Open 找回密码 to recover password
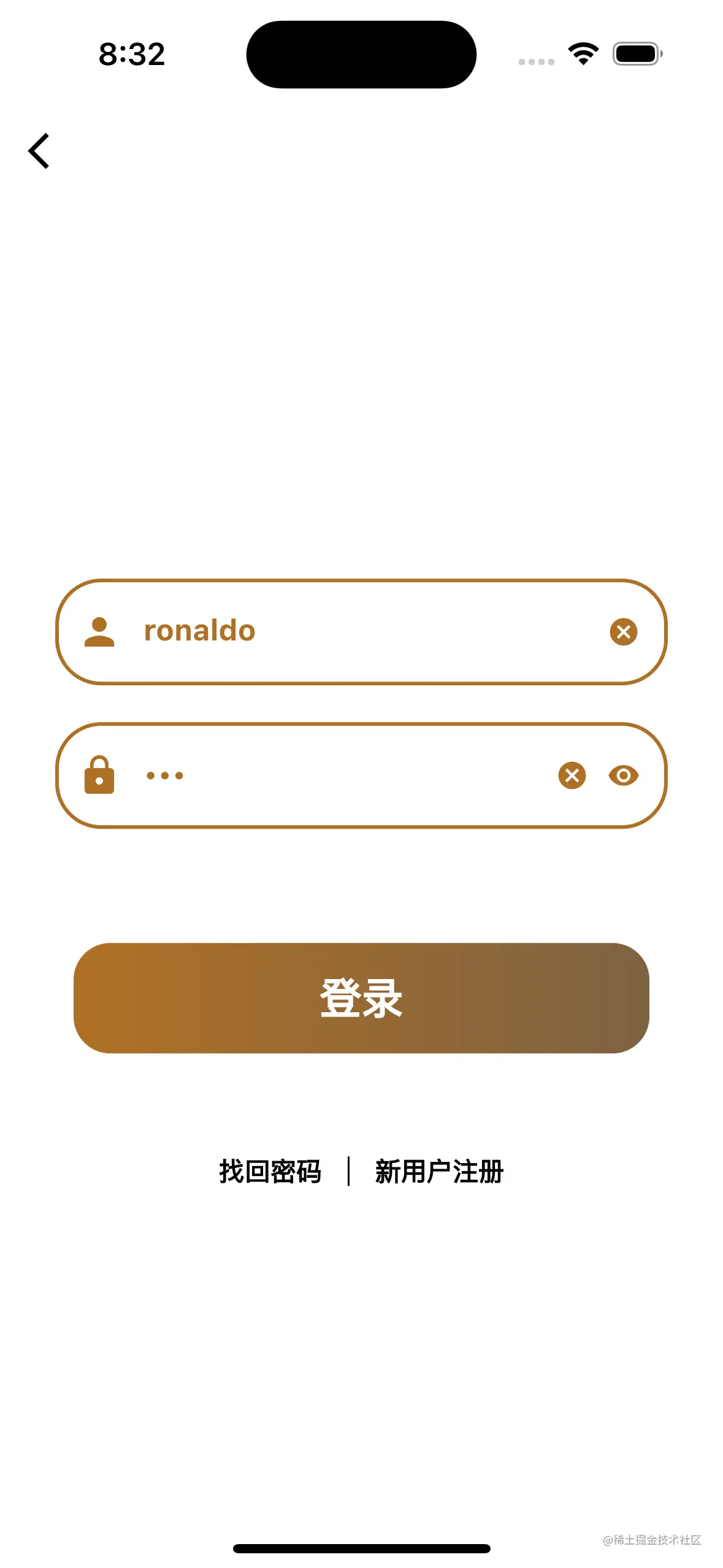The image size is (723, 1568). click(x=270, y=1172)
